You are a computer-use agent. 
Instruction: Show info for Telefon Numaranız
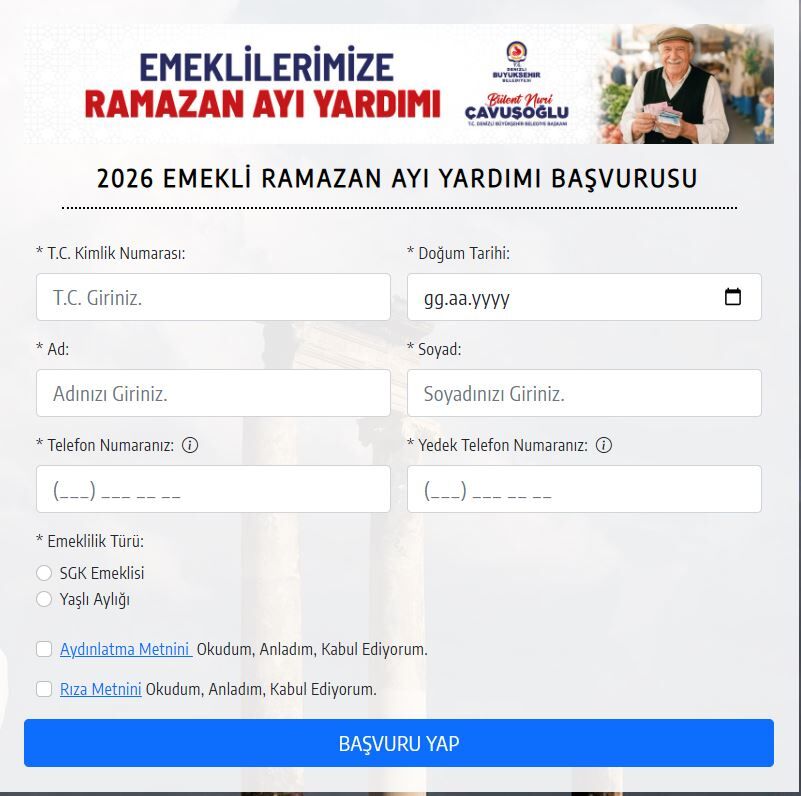tap(190, 445)
